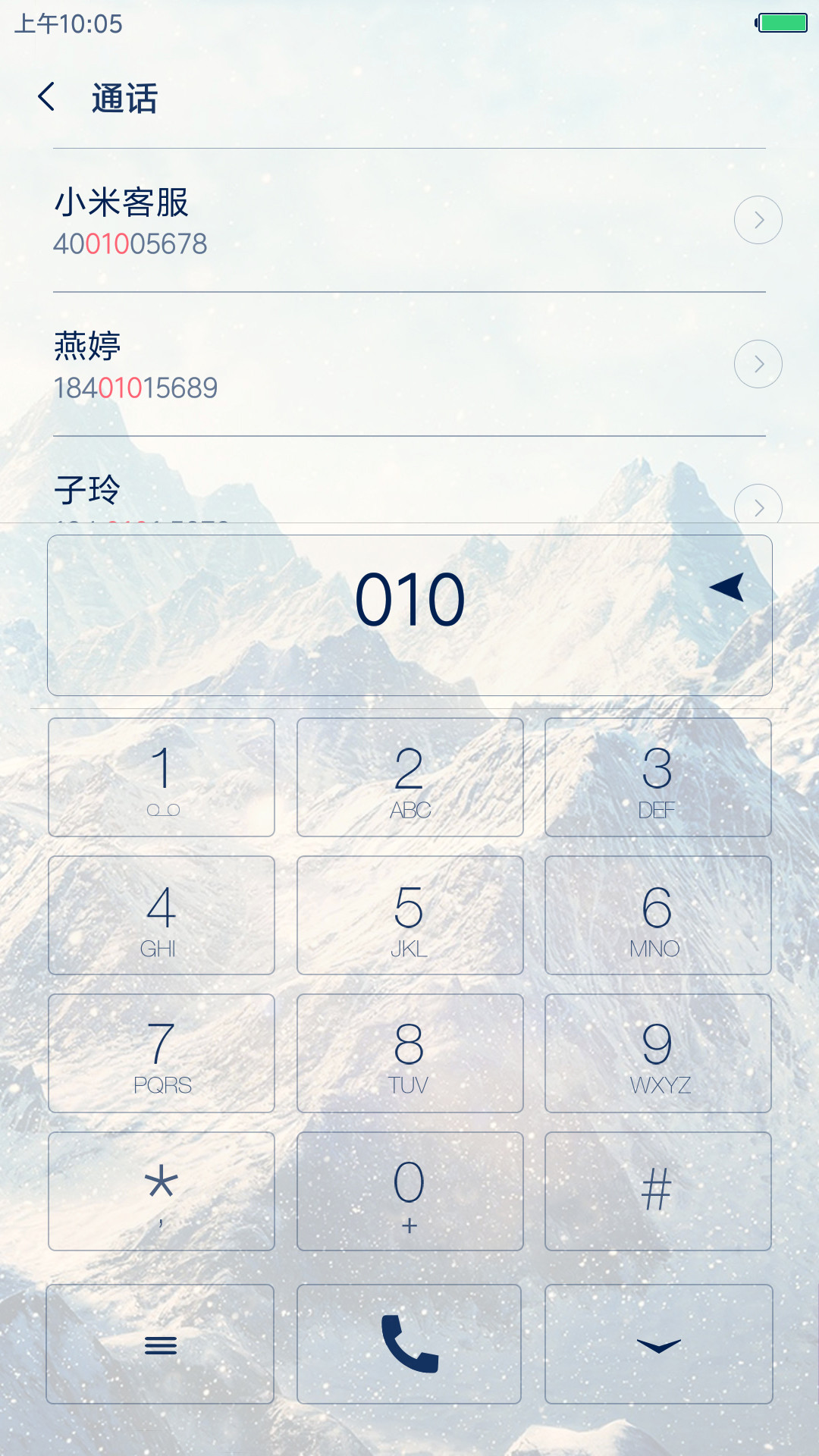
Task: Enter digit 2 ABC
Action: point(410,777)
